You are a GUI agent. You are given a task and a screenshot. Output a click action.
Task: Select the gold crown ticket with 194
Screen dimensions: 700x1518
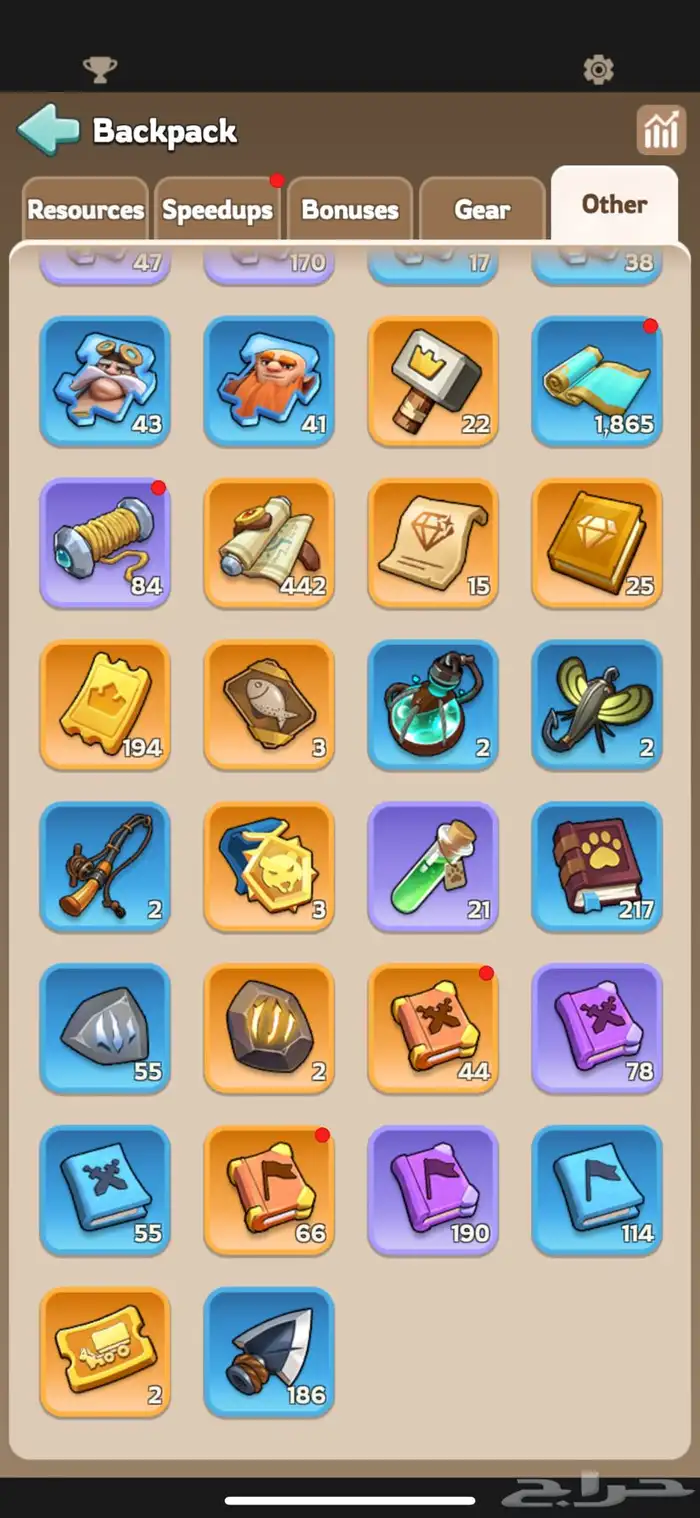pos(105,705)
